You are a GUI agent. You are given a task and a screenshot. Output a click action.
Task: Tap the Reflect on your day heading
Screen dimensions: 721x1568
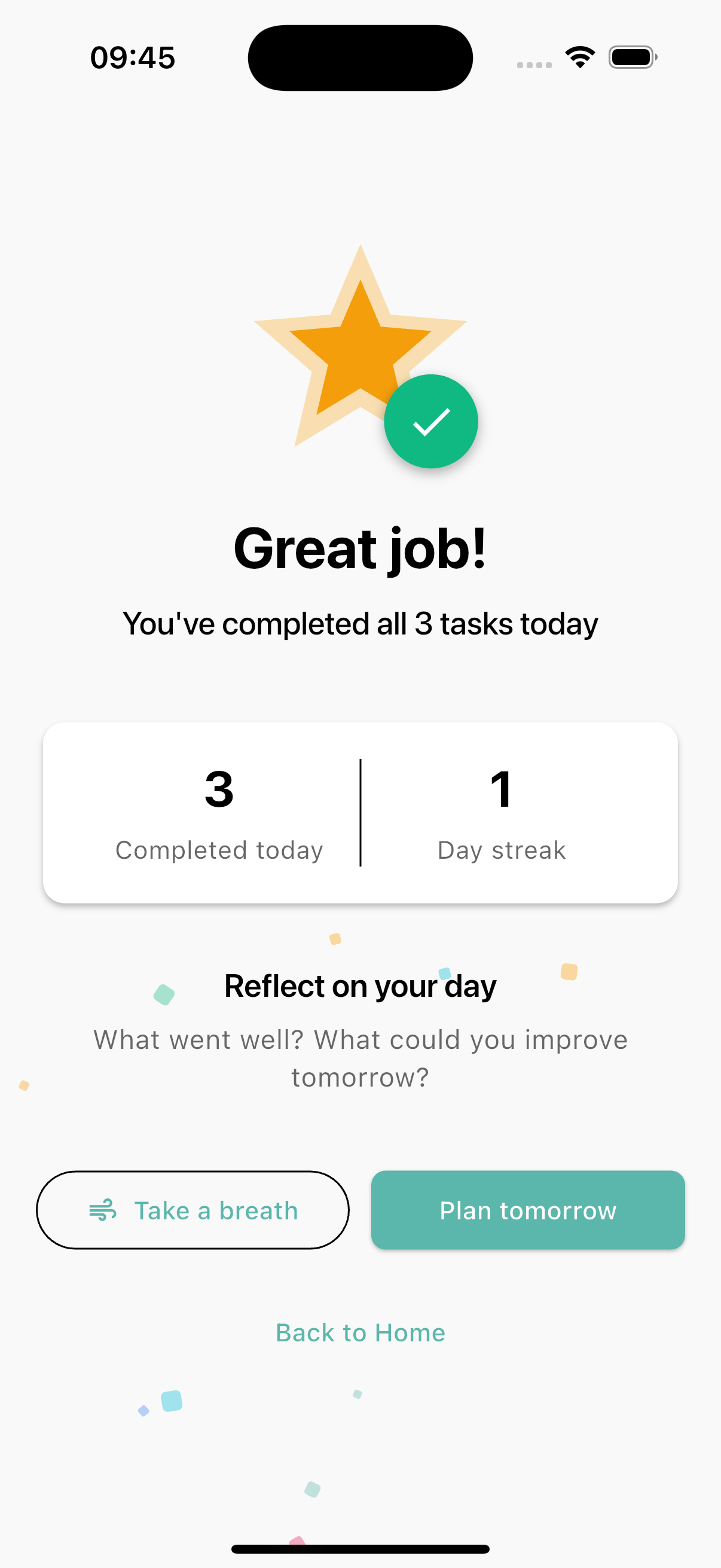click(x=360, y=986)
